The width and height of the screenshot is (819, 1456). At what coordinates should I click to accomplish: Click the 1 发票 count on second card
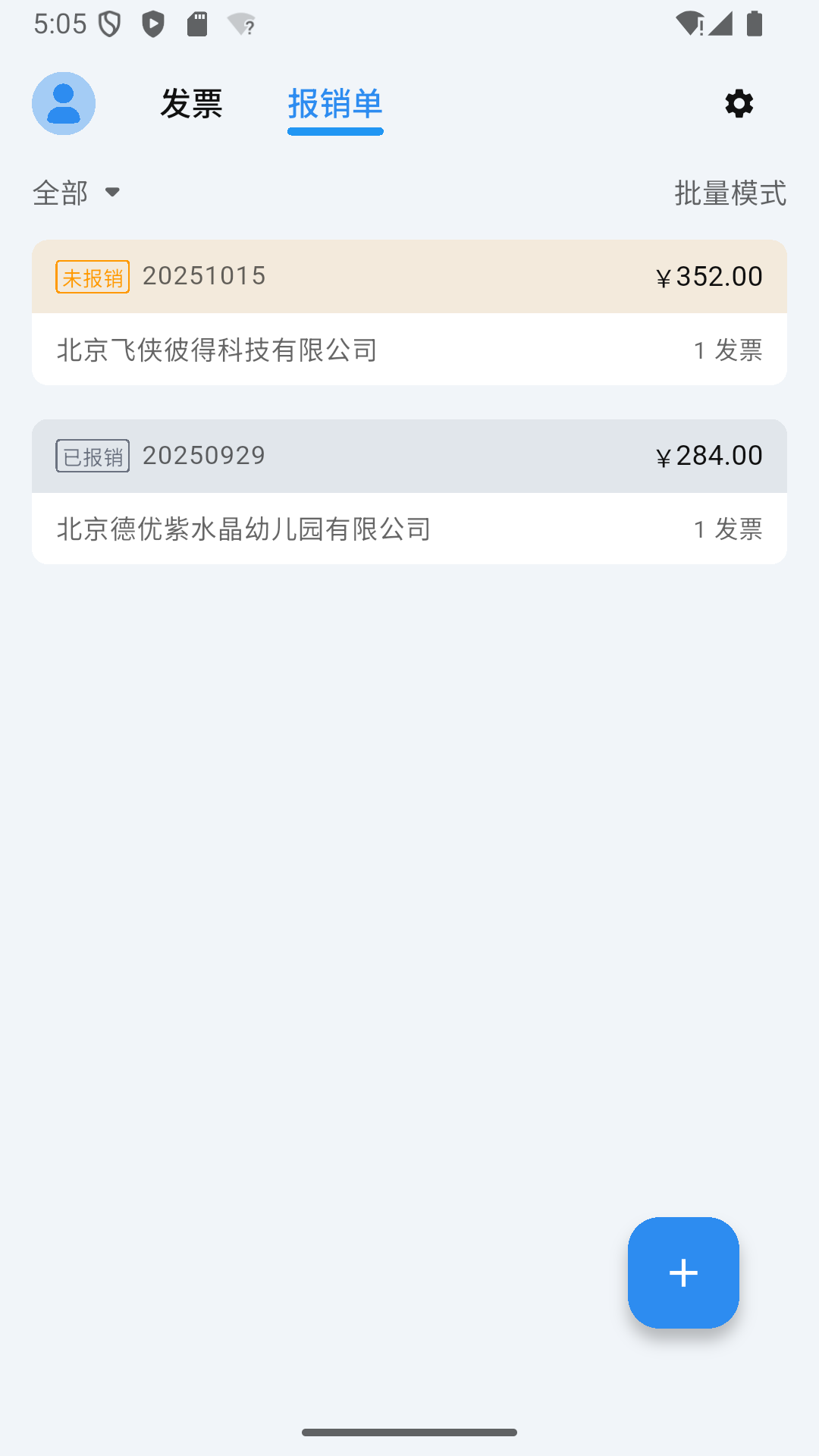coord(728,530)
